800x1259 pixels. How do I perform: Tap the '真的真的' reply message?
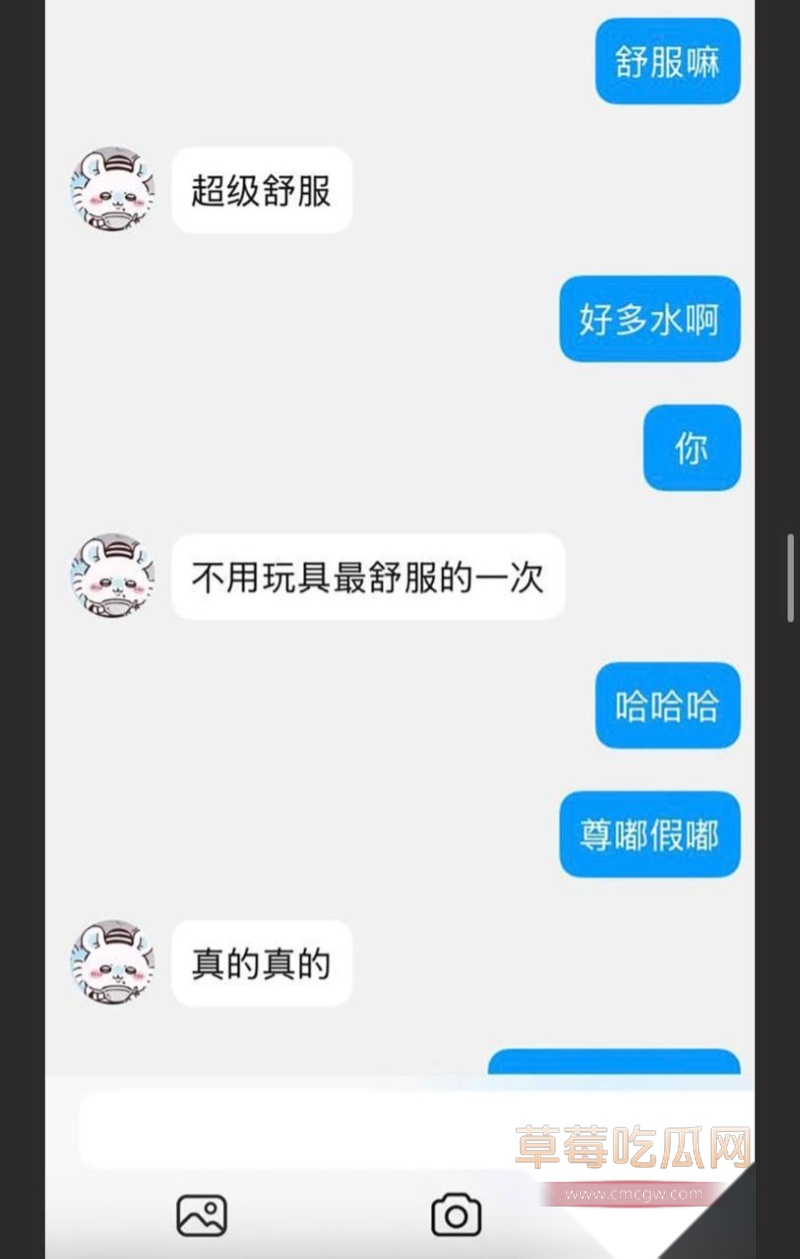tap(261, 963)
